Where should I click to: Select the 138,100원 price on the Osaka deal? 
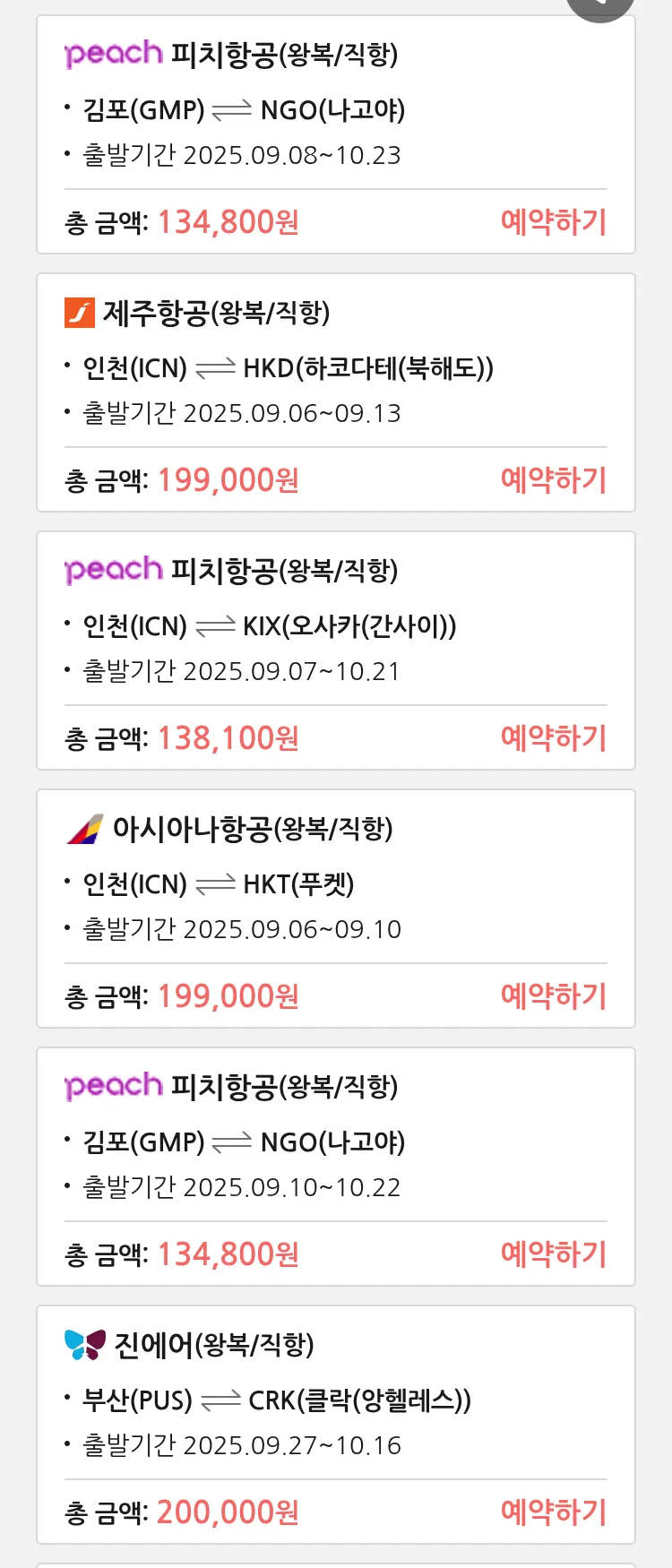[227, 737]
